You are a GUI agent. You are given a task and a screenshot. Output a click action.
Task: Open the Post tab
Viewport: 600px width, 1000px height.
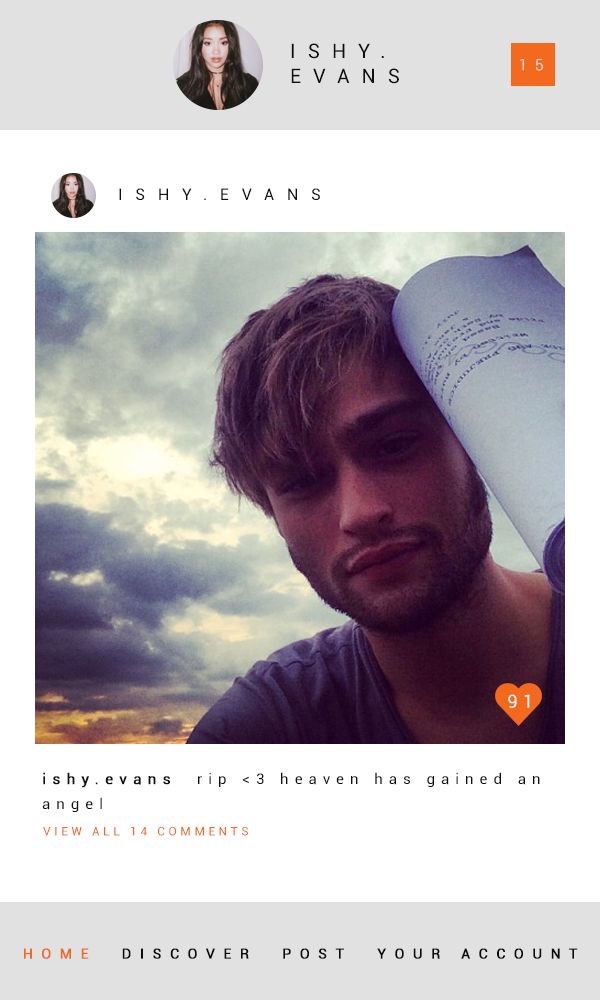pos(314,953)
